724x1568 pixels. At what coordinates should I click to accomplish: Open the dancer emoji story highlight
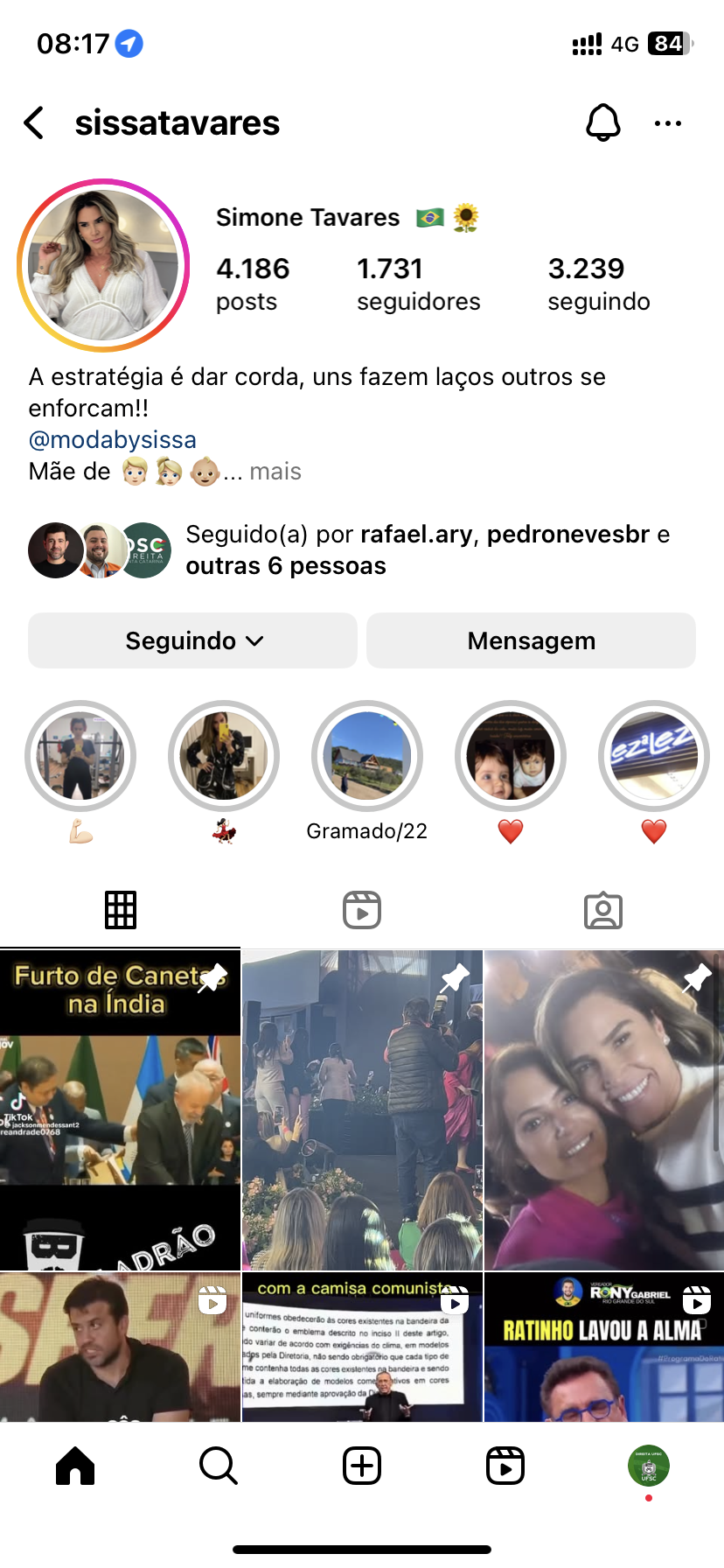pyautogui.click(x=224, y=756)
